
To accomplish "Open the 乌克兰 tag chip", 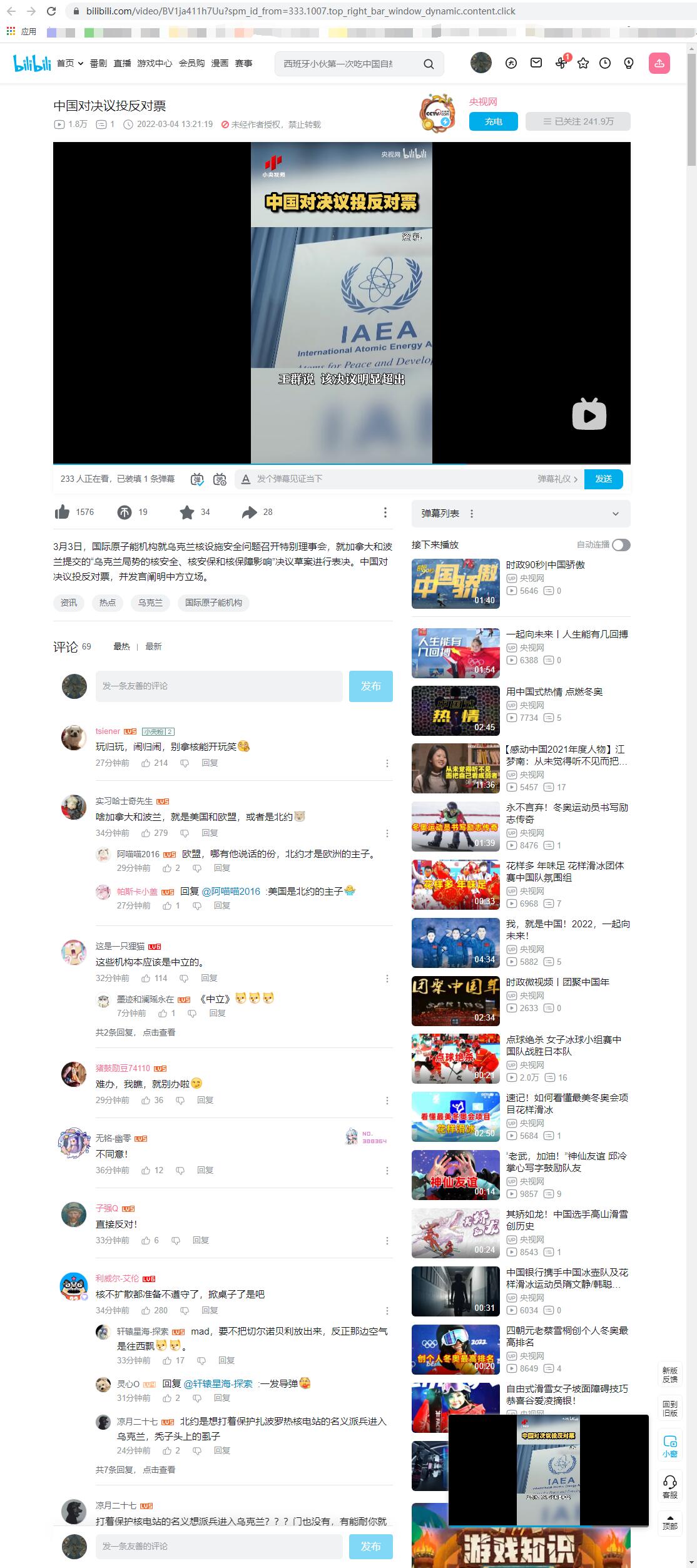I will [150, 603].
